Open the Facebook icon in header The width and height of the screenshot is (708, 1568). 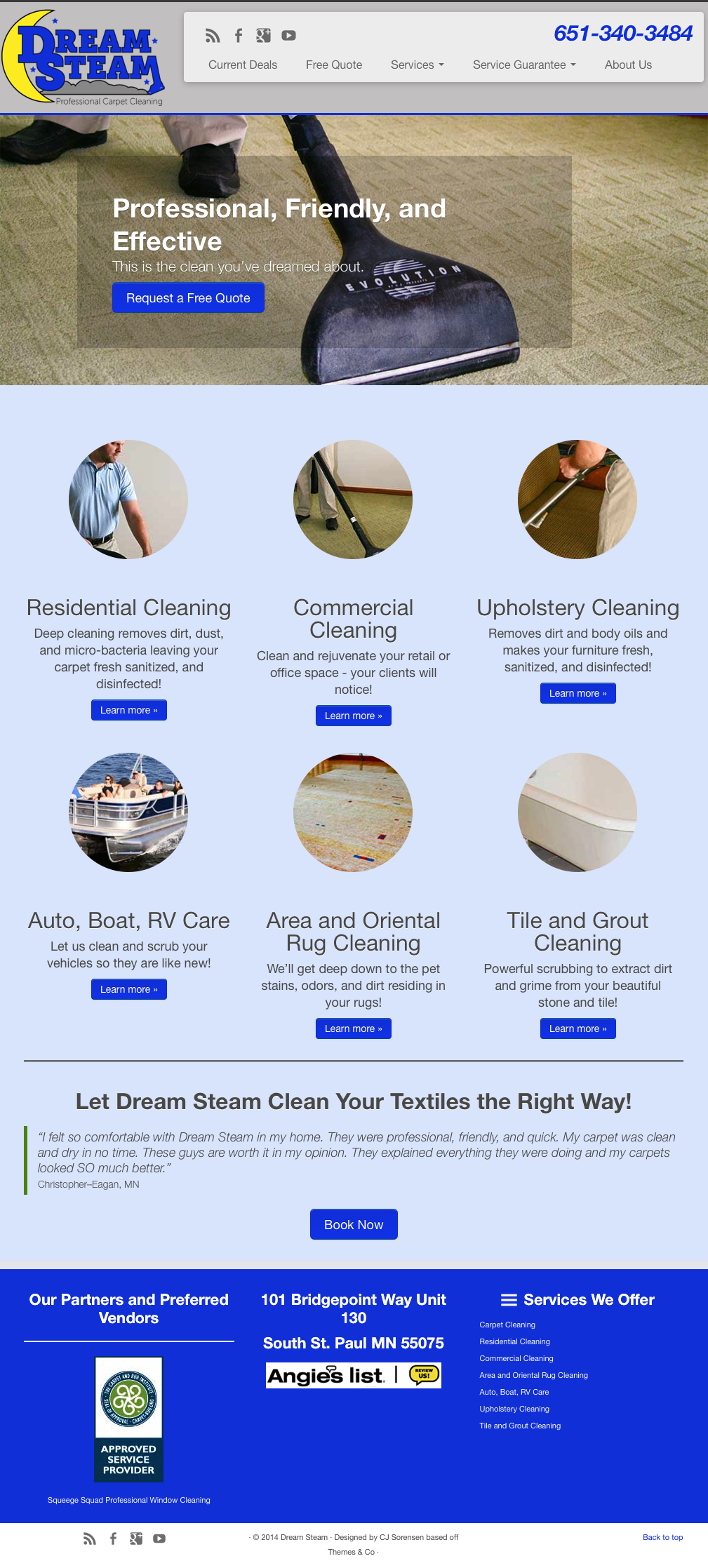pos(239,36)
